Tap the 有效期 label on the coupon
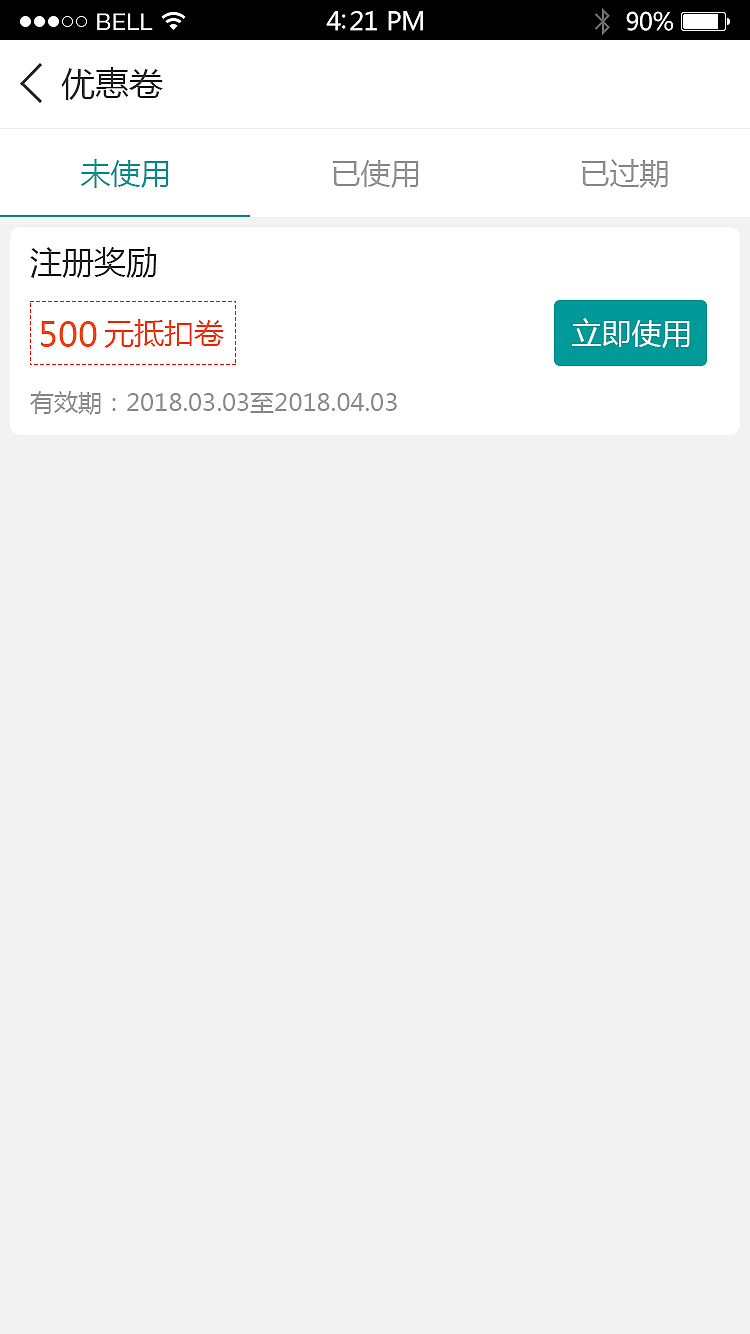Viewport: 750px width, 1334px height. pos(65,402)
